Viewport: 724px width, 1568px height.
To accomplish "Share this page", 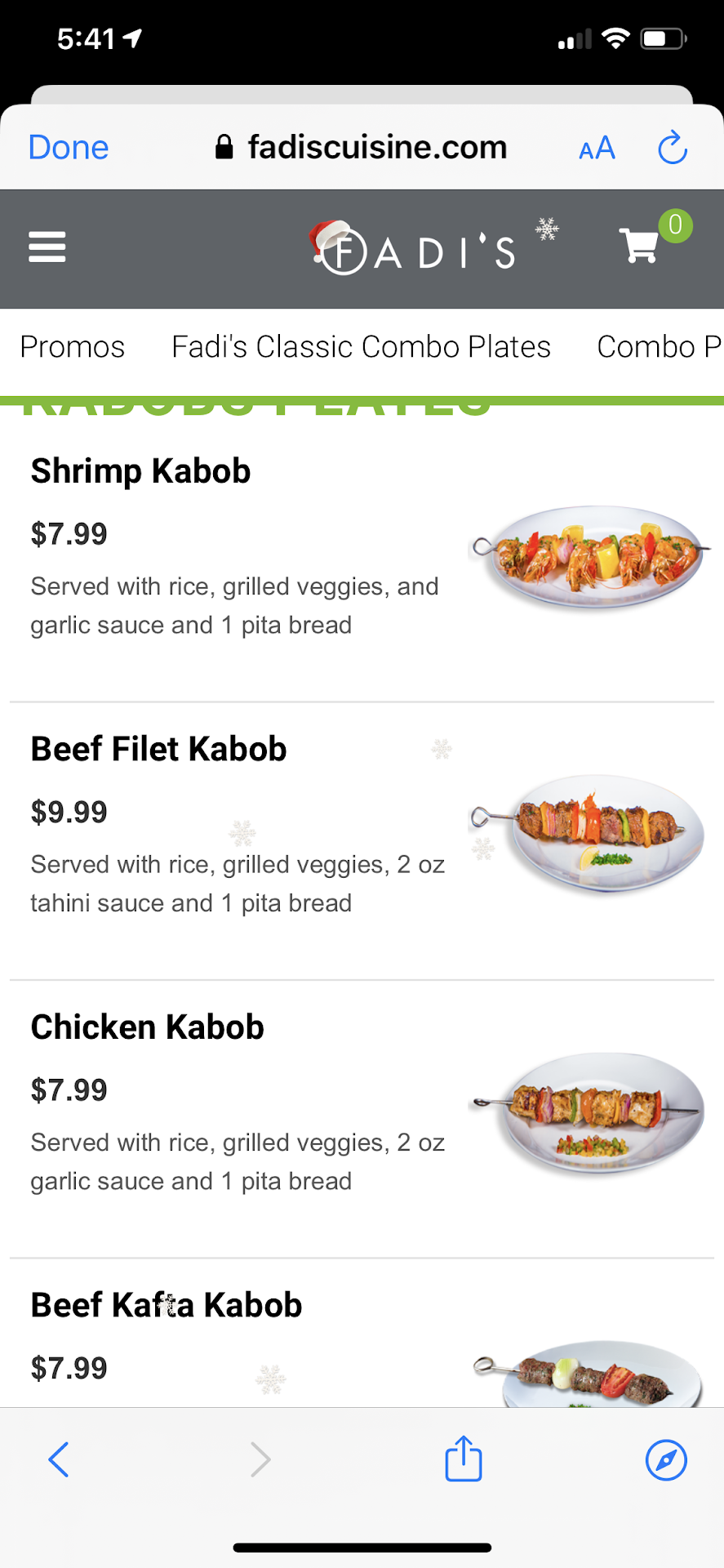I will coord(463,1459).
